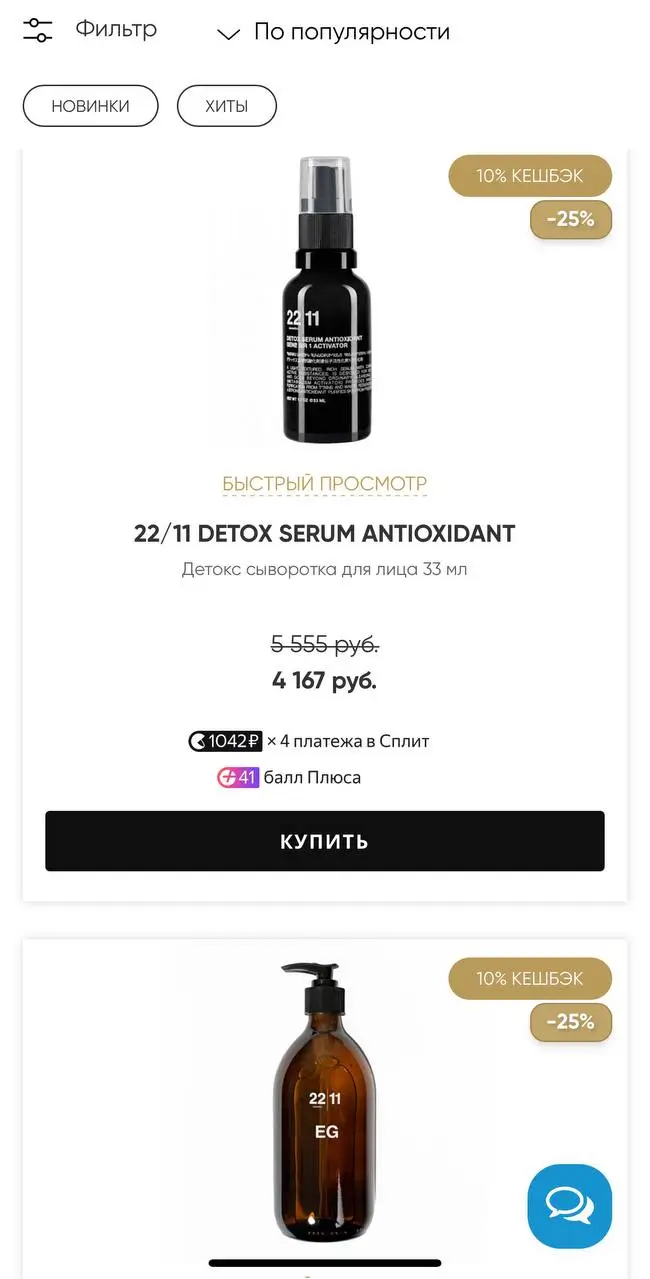Select the ХИТЫ chip
The height and width of the screenshot is (1279, 650).
coord(226,106)
